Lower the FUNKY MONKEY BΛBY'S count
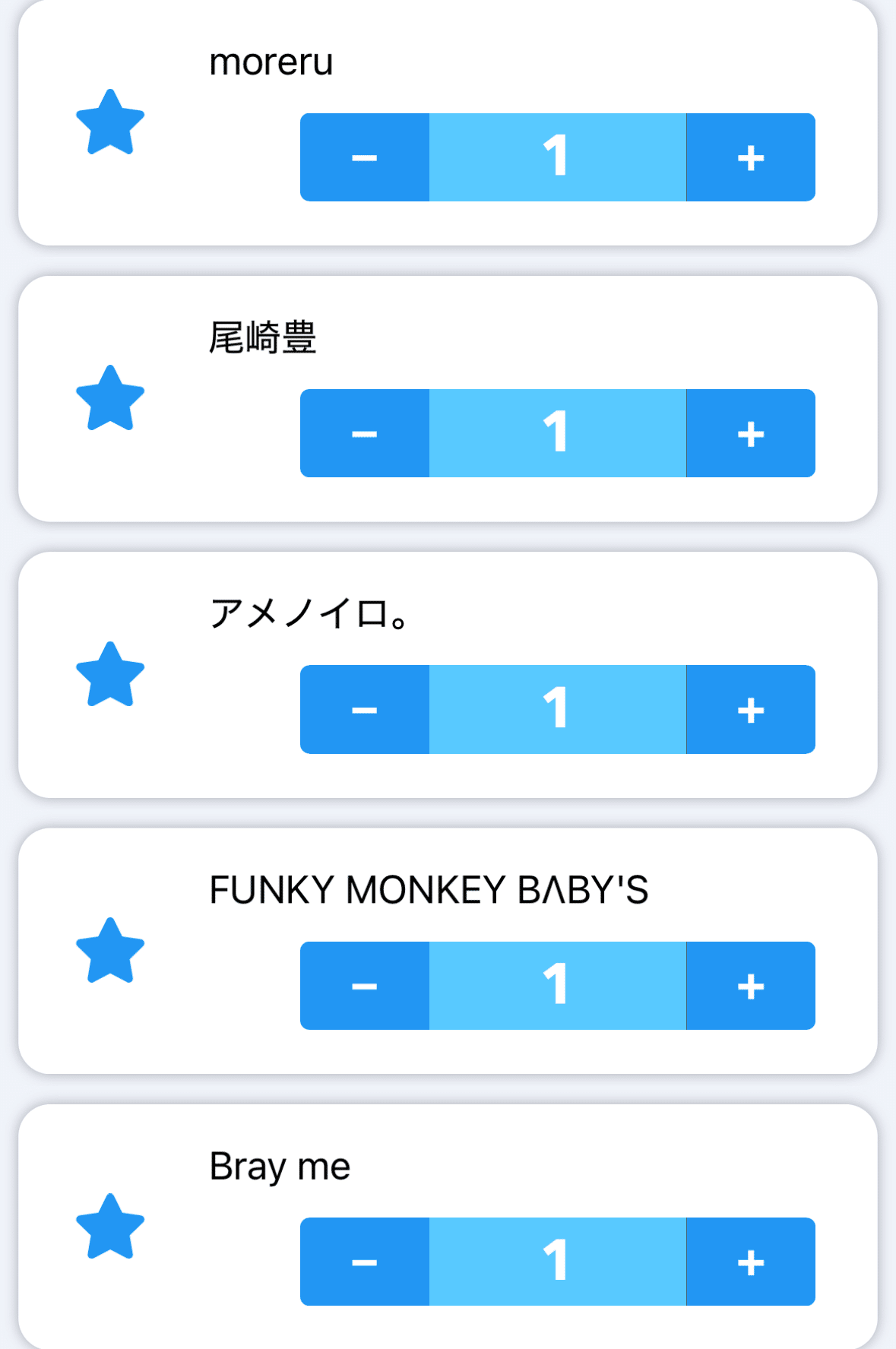The width and height of the screenshot is (896, 1349). (365, 986)
